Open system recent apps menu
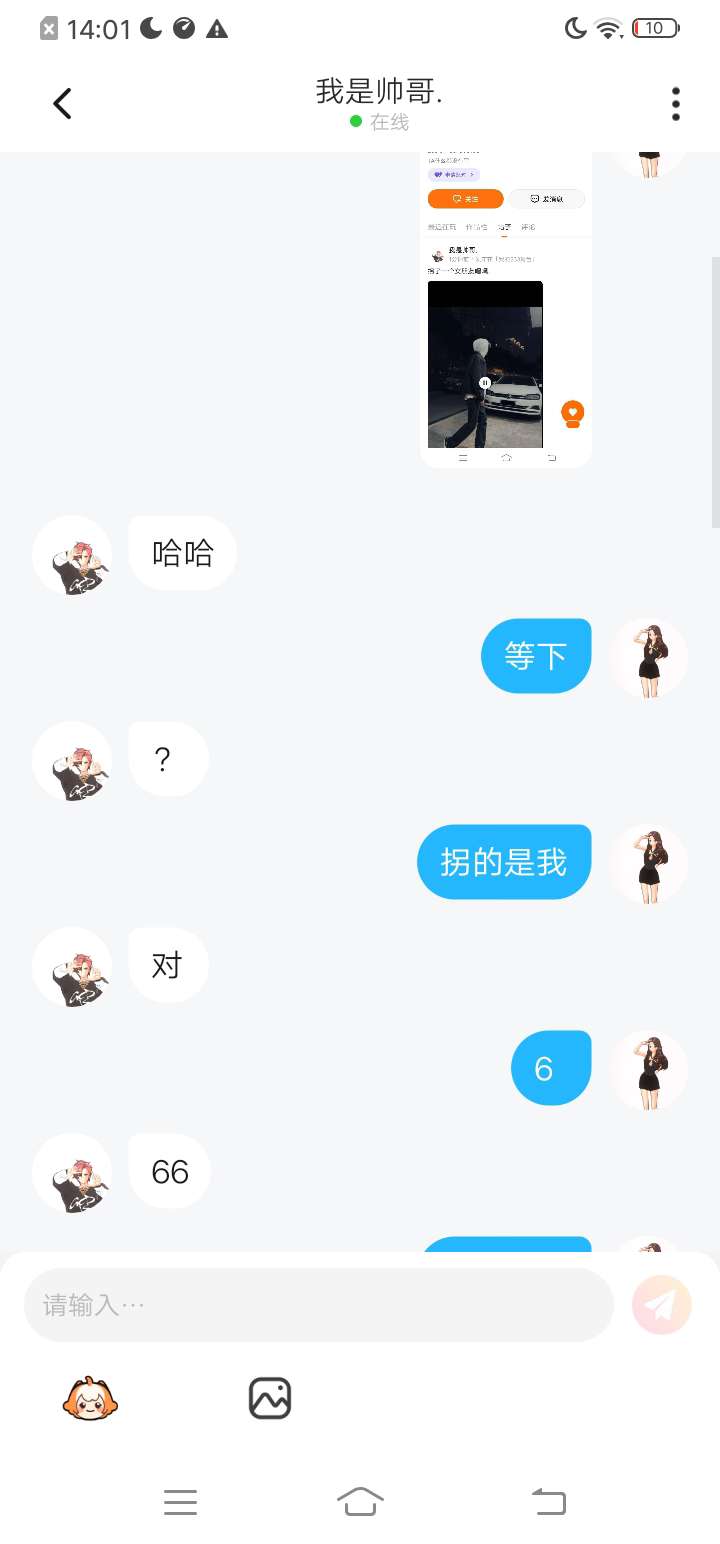This screenshot has width=720, height=1544. pyautogui.click(x=180, y=1502)
